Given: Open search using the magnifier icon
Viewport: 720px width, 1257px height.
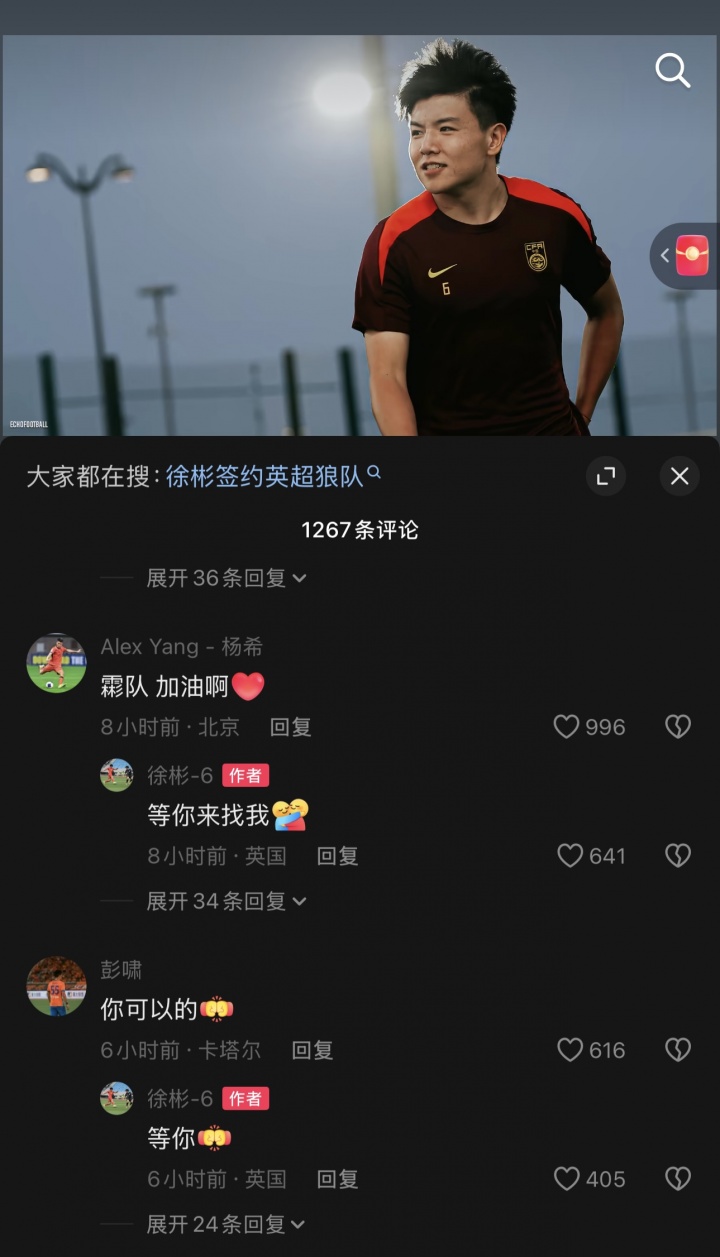Looking at the screenshot, I should [674, 70].
